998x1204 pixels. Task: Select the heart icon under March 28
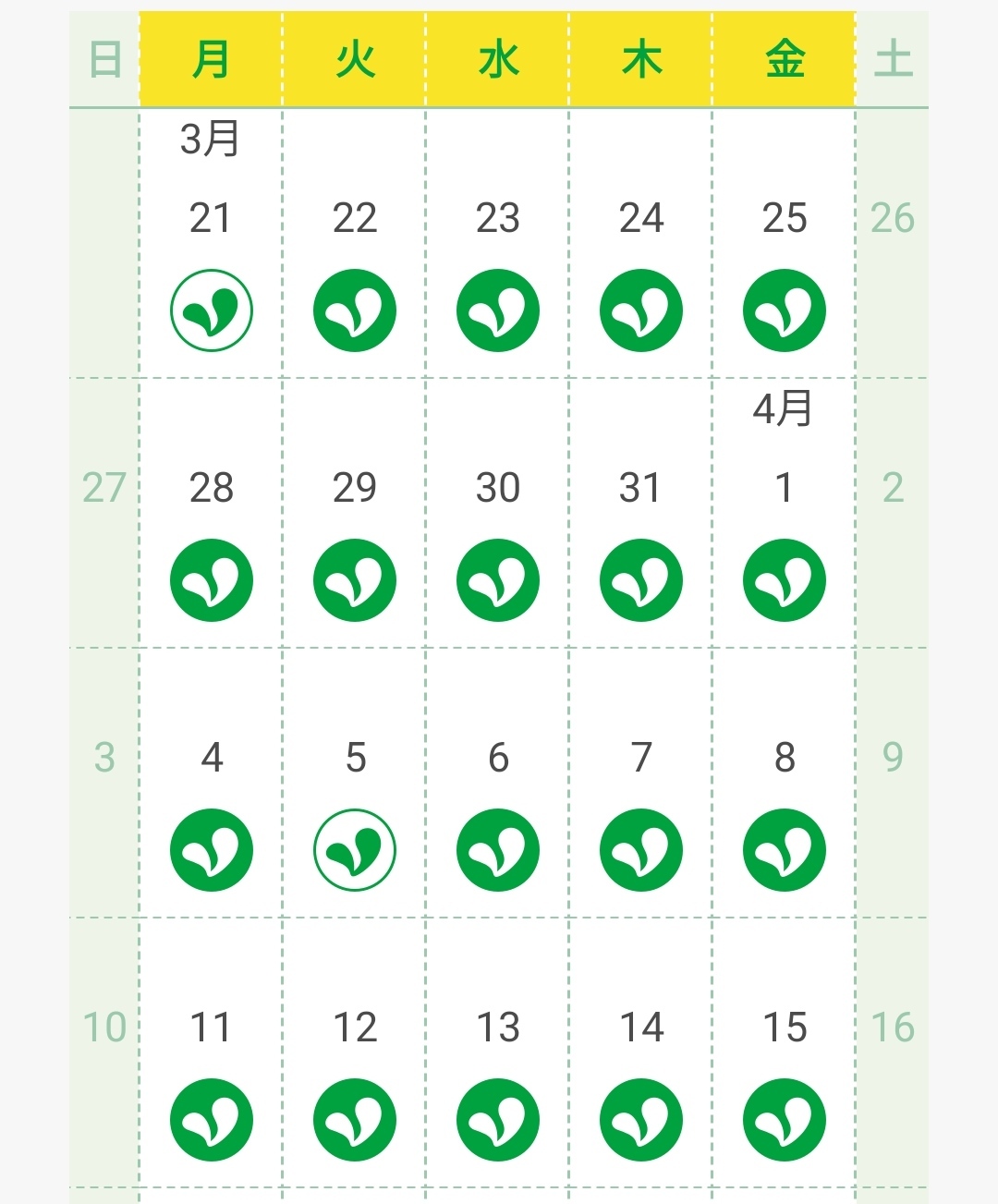tap(212, 580)
